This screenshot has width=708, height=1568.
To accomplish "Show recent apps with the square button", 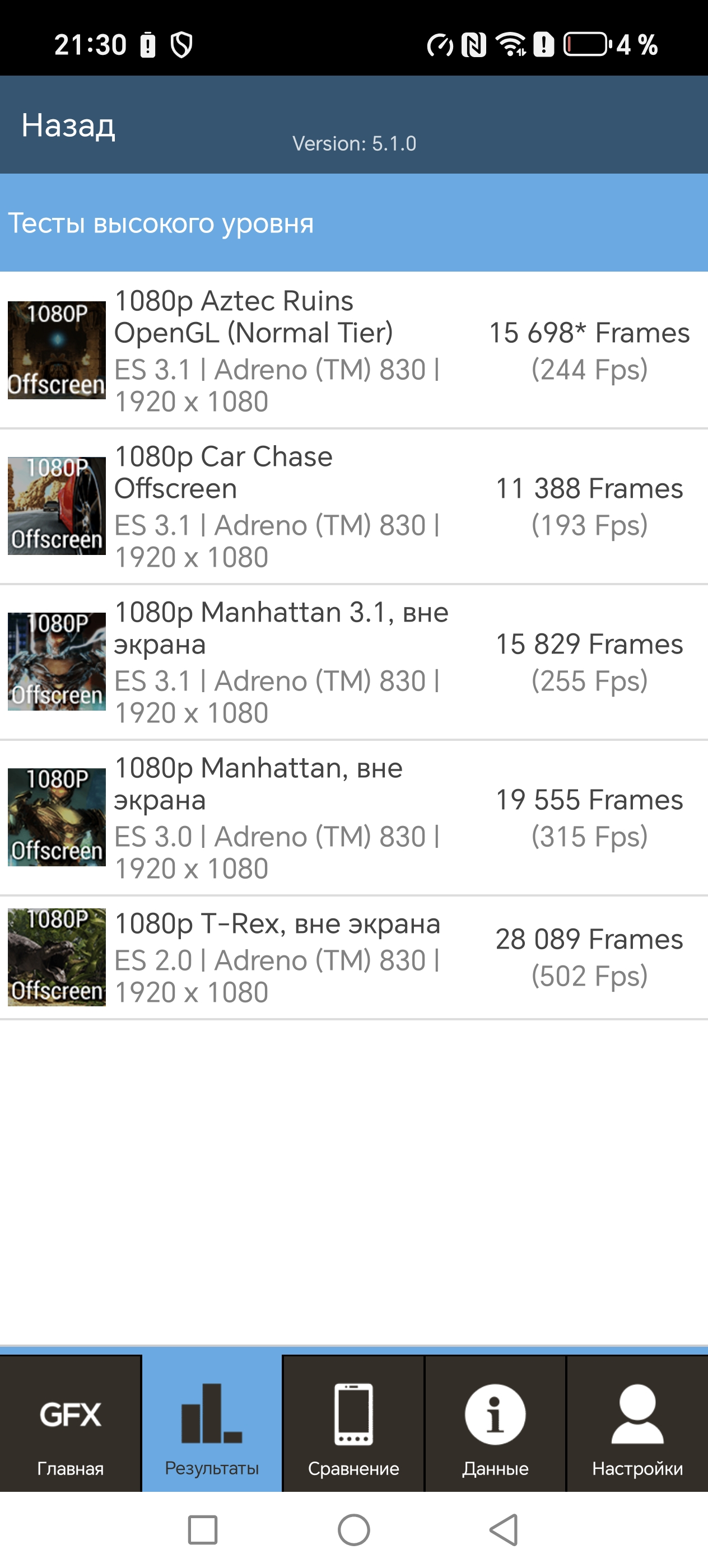I will (203, 1530).
